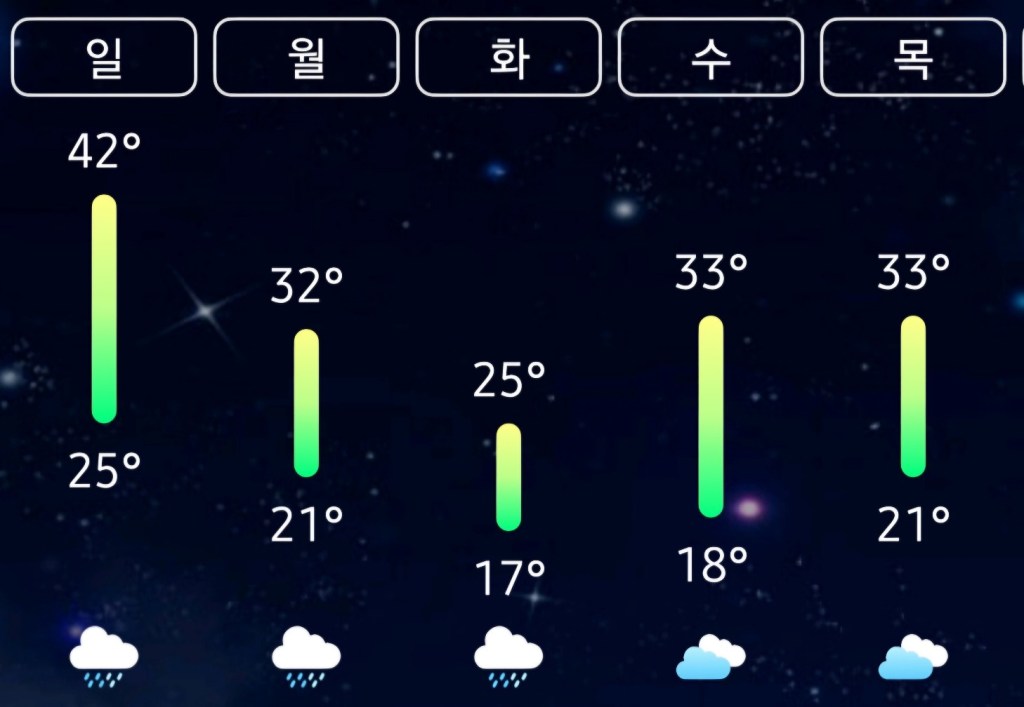Open the 월 (Monday) forecast

(x=306, y=58)
